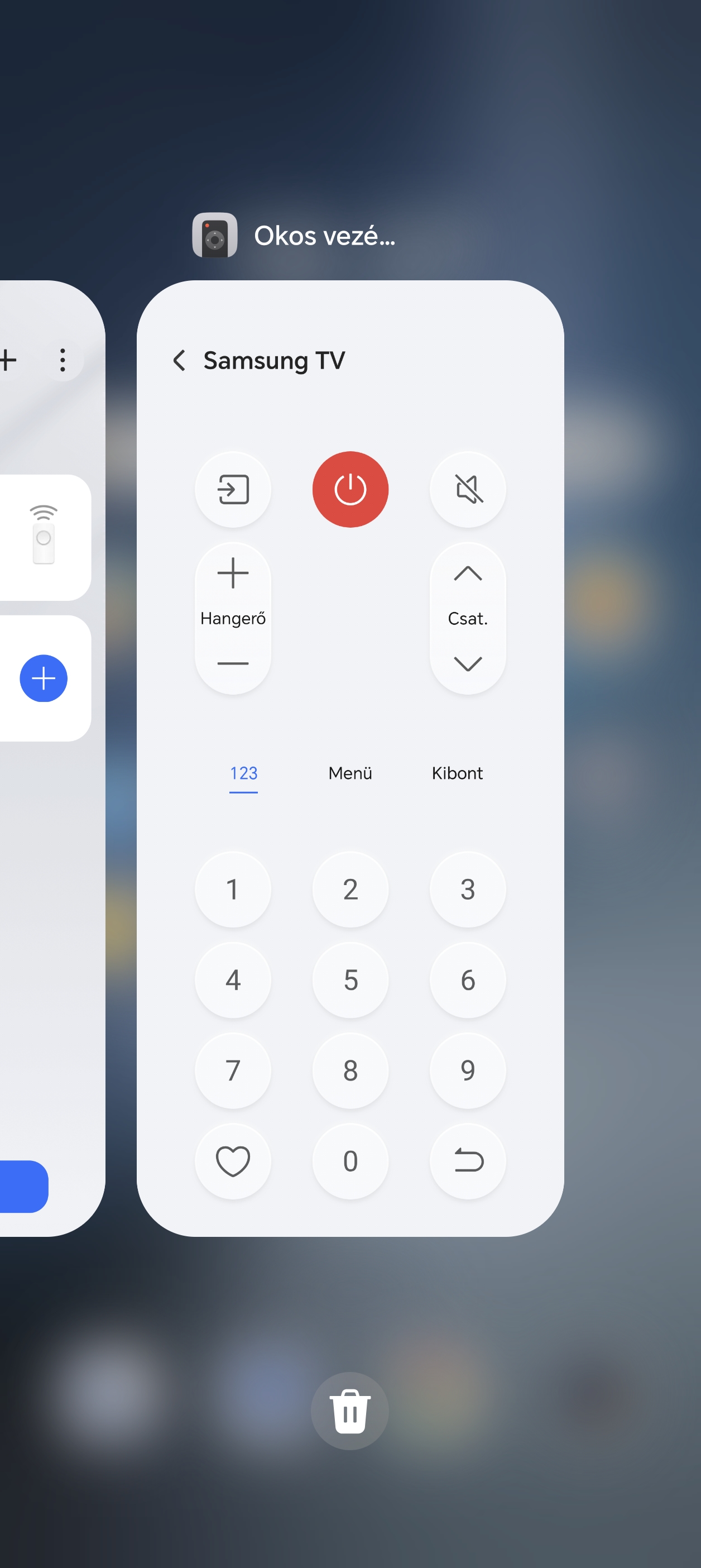Open the partially visible app card on the left
Viewport: 701px width, 1568px height.
52,758
